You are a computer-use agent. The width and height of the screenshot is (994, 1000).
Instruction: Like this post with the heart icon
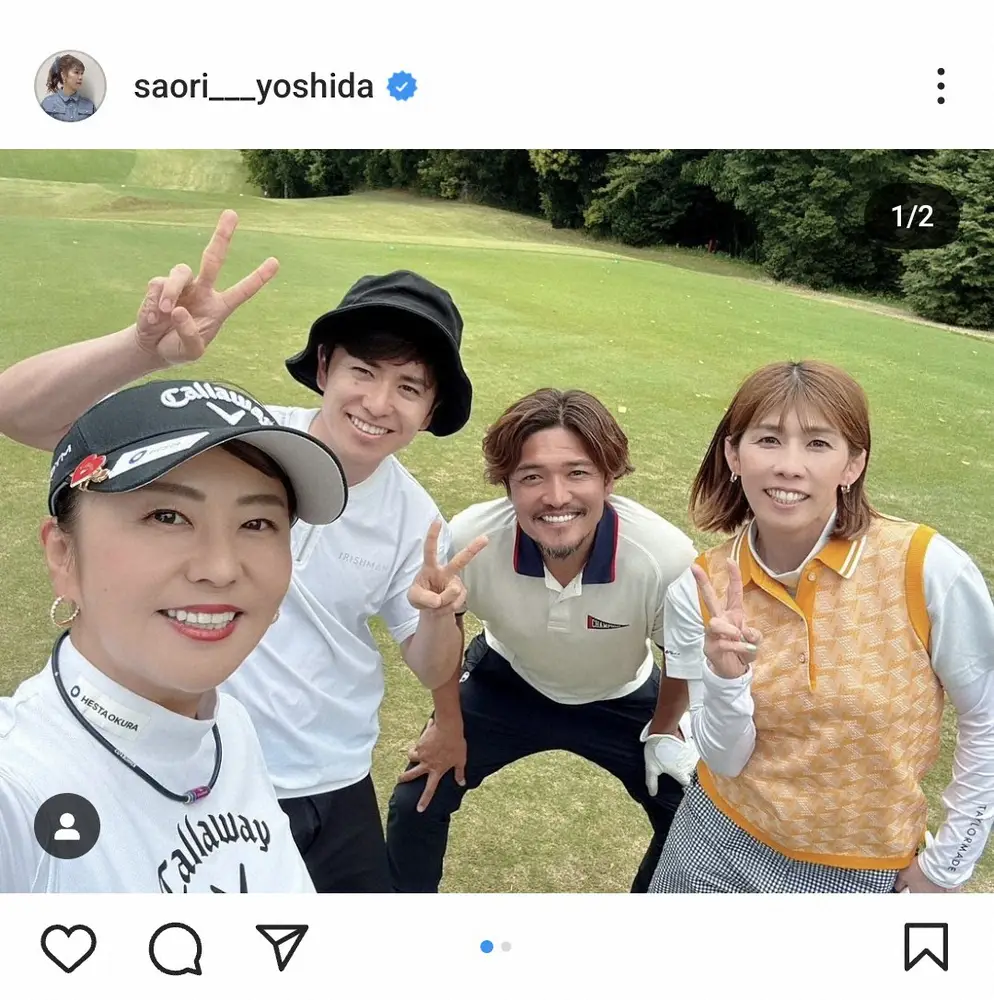coord(68,947)
